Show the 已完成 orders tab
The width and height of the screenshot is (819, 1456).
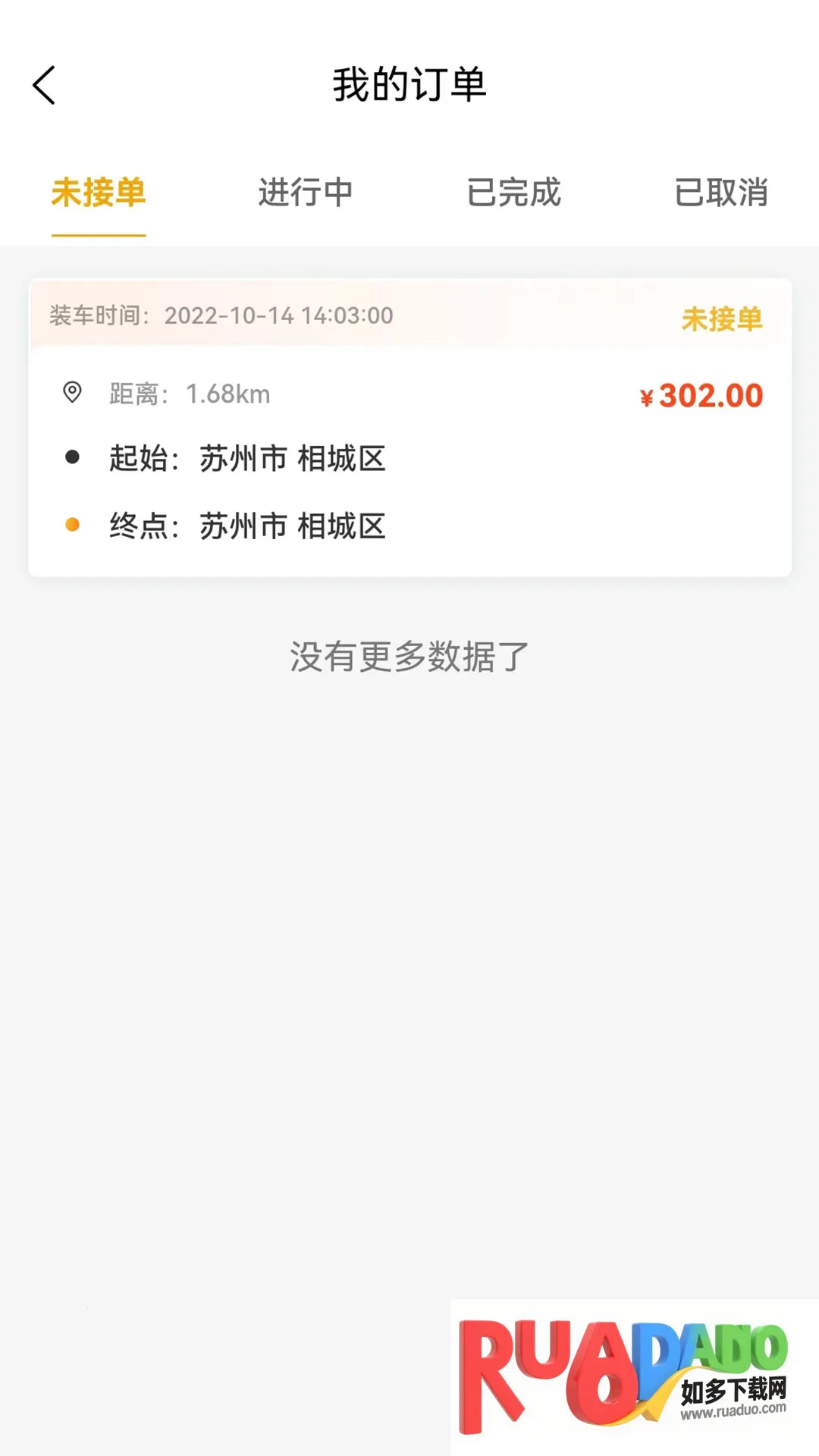(x=513, y=193)
